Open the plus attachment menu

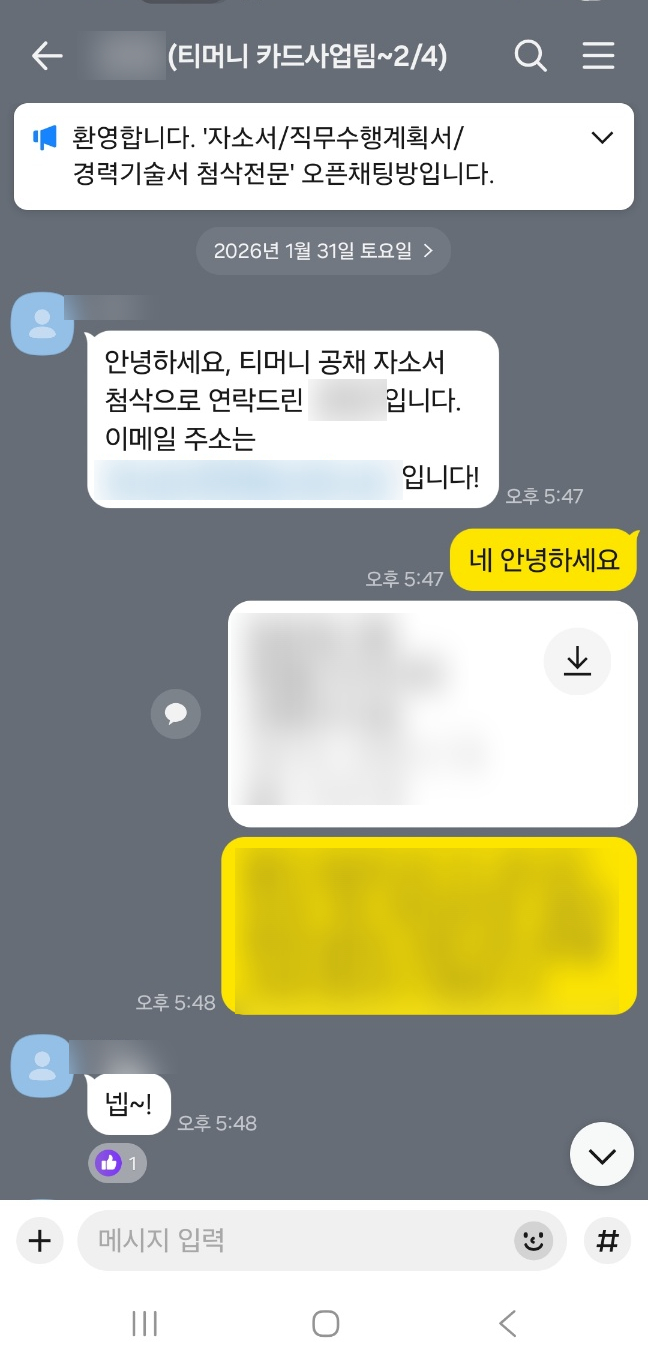(39, 1241)
